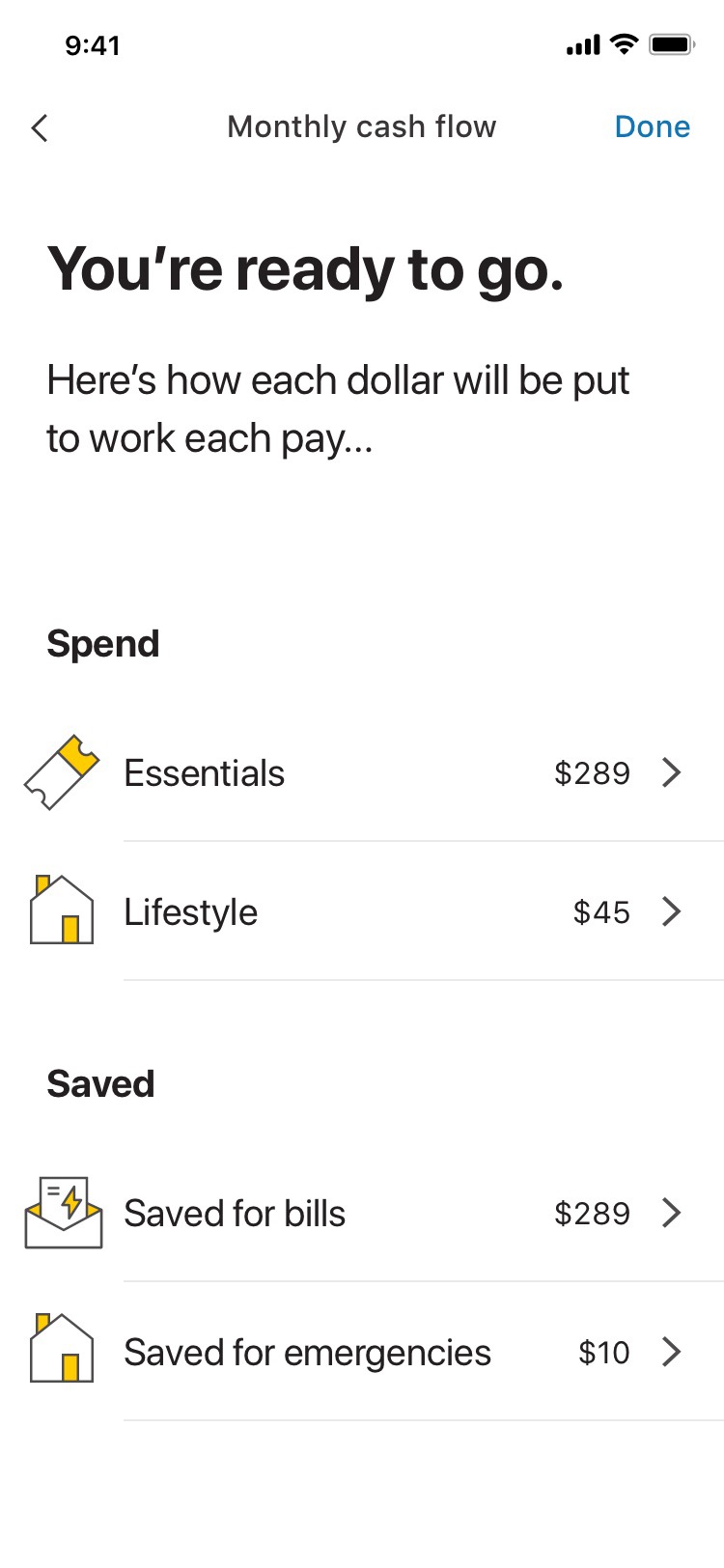The height and width of the screenshot is (1568, 724).
Task: Select the Saved section header
Action: [x=100, y=1082]
